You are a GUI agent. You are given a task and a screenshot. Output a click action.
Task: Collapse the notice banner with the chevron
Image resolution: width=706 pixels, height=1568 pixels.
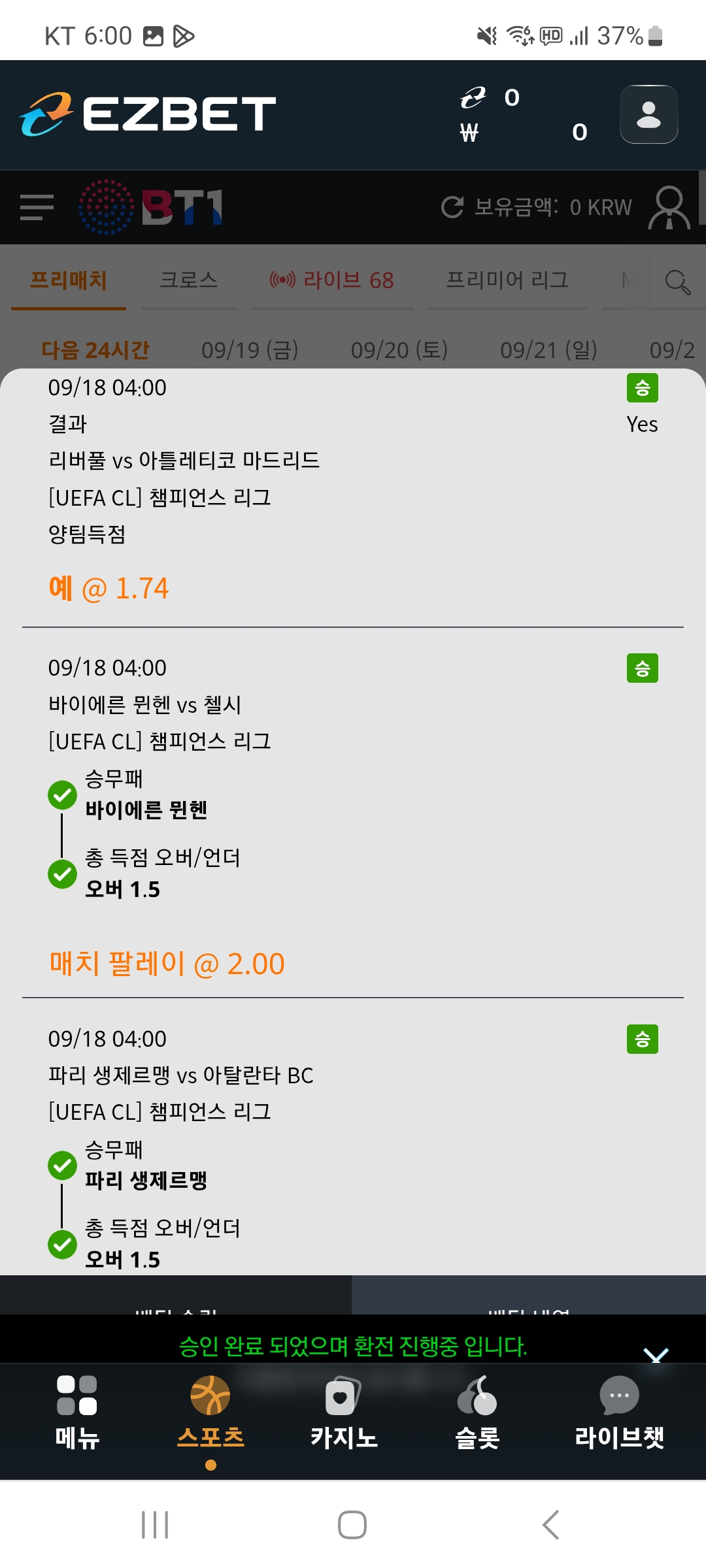click(656, 1354)
